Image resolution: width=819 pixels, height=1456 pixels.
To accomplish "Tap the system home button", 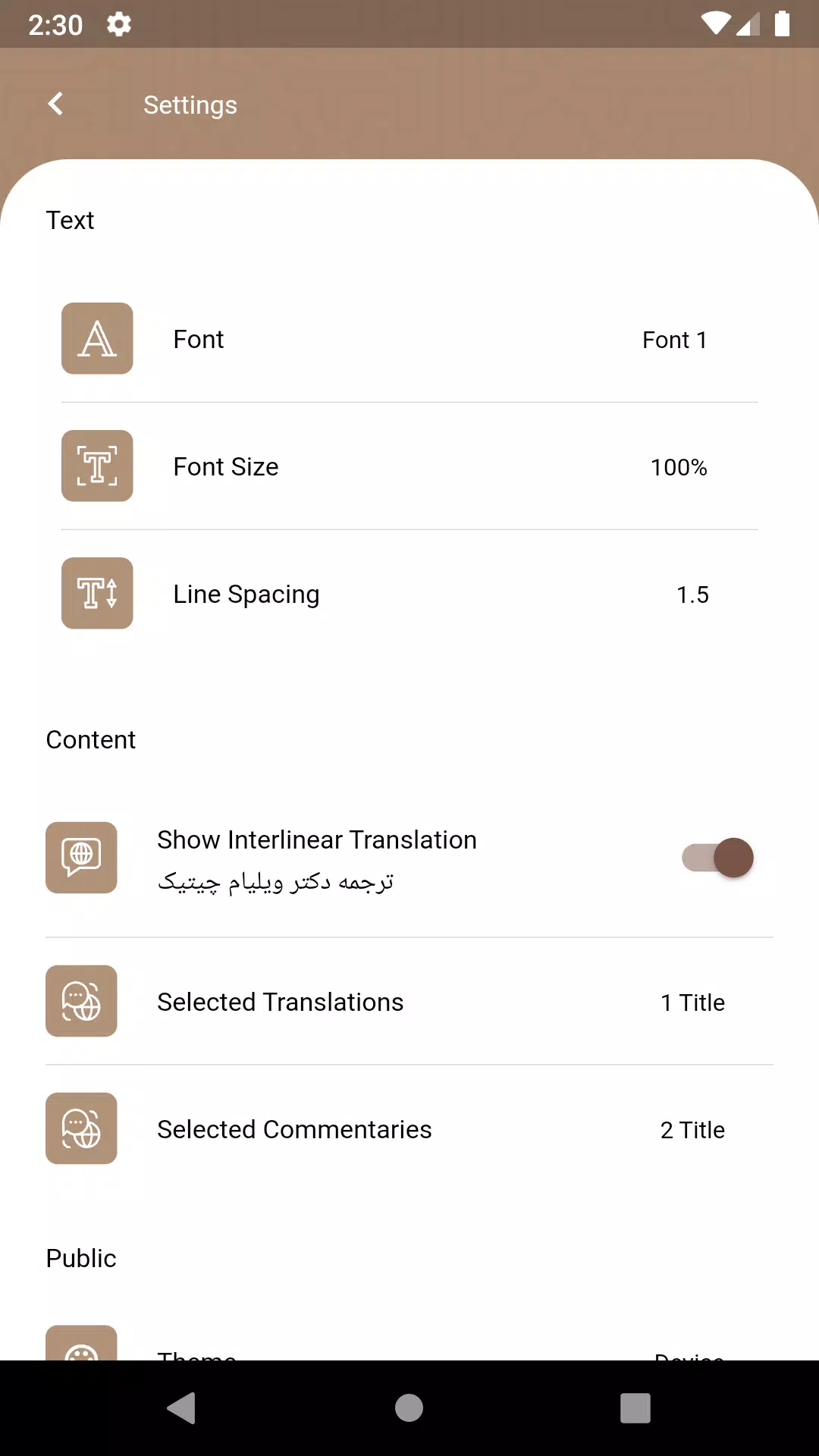I will [x=409, y=1408].
